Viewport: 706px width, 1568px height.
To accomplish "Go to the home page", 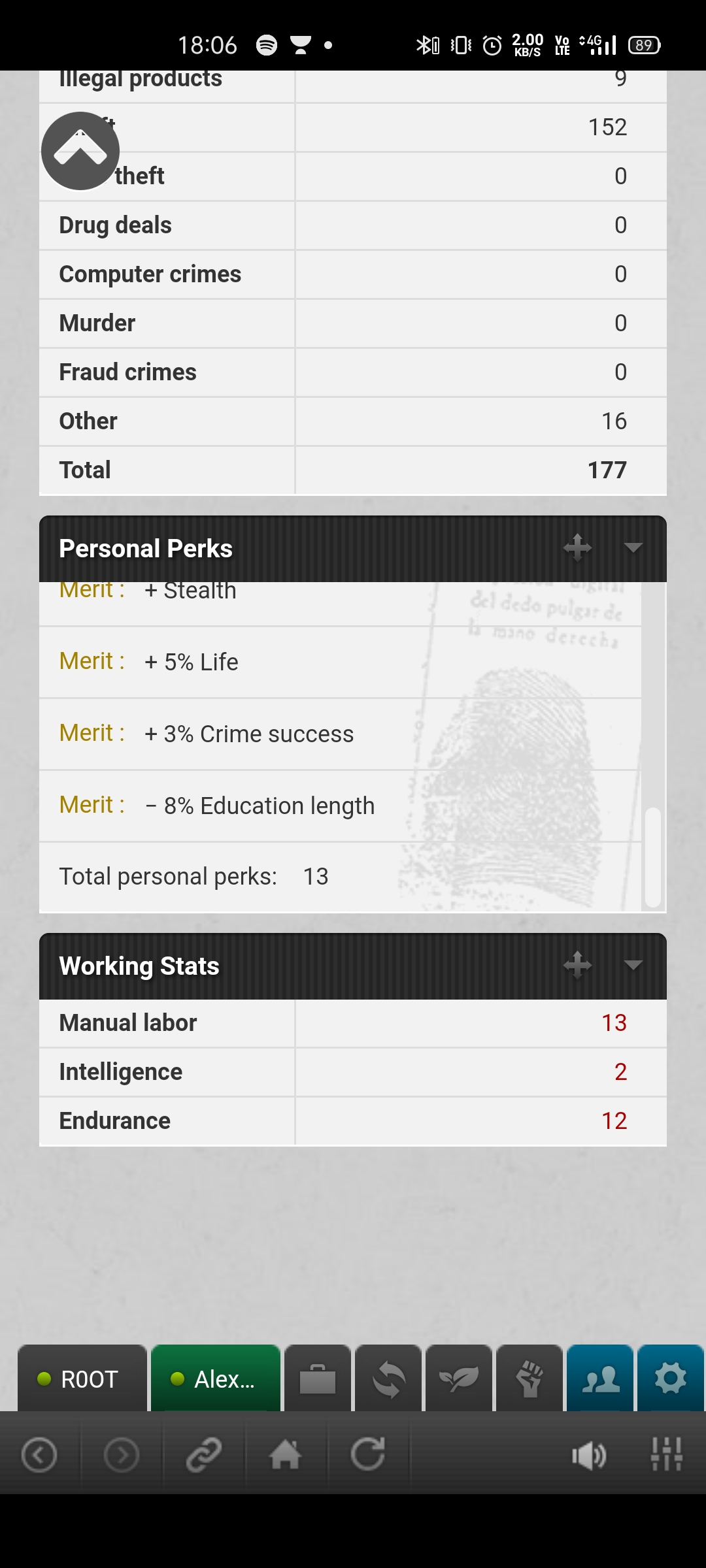I will [286, 1455].
